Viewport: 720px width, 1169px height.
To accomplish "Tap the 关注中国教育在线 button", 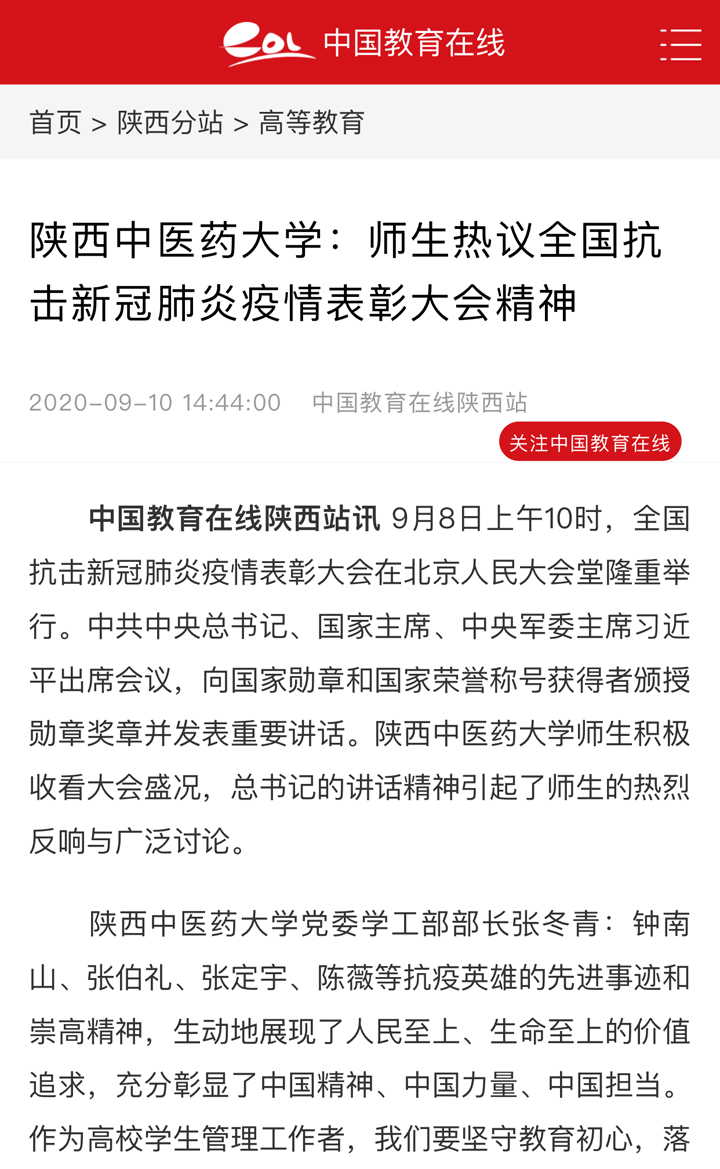I will (590, 442).
